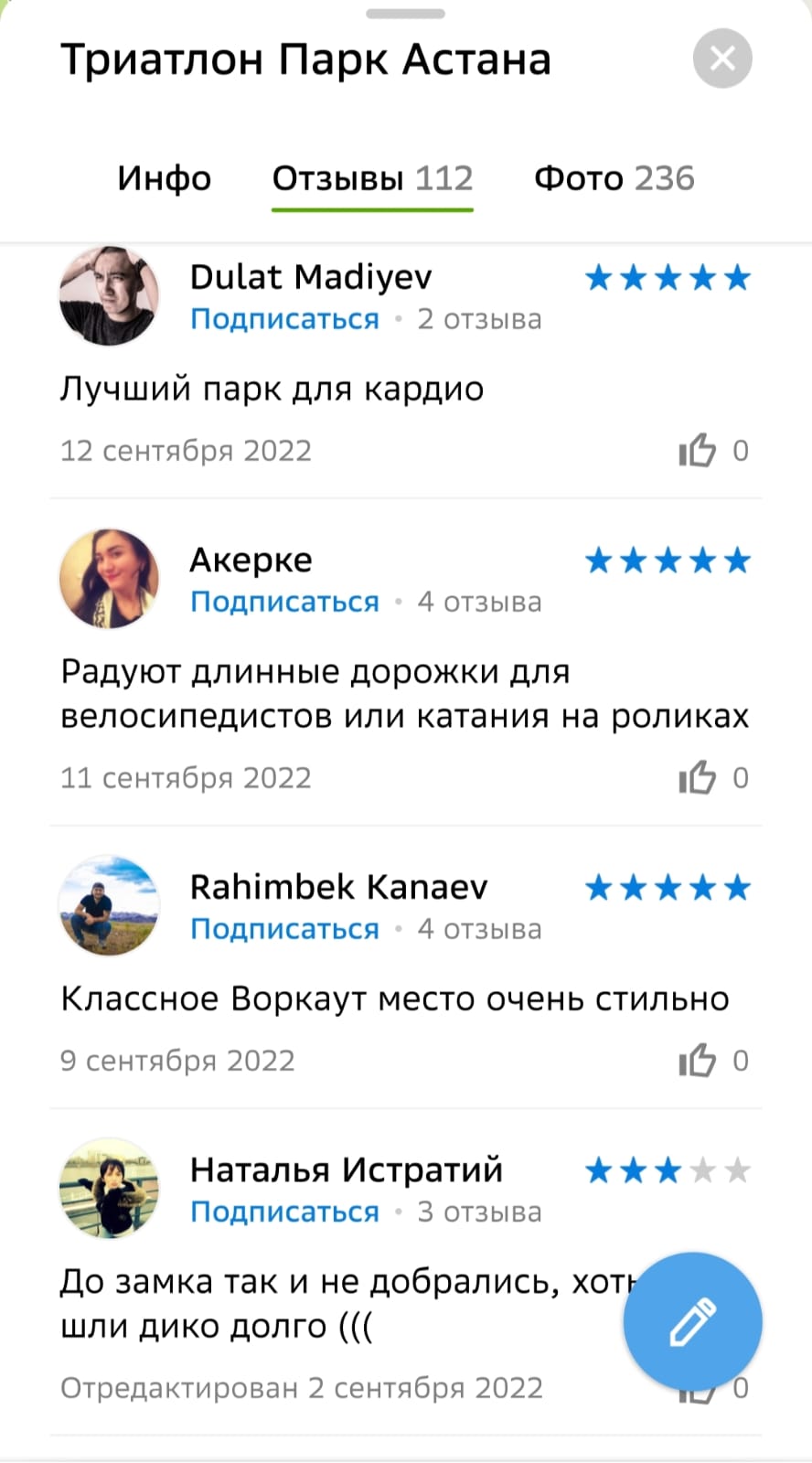Screen dimensions: 812x1463
Task: Subscribe to Акерке
Action: [x=284, y=602]
